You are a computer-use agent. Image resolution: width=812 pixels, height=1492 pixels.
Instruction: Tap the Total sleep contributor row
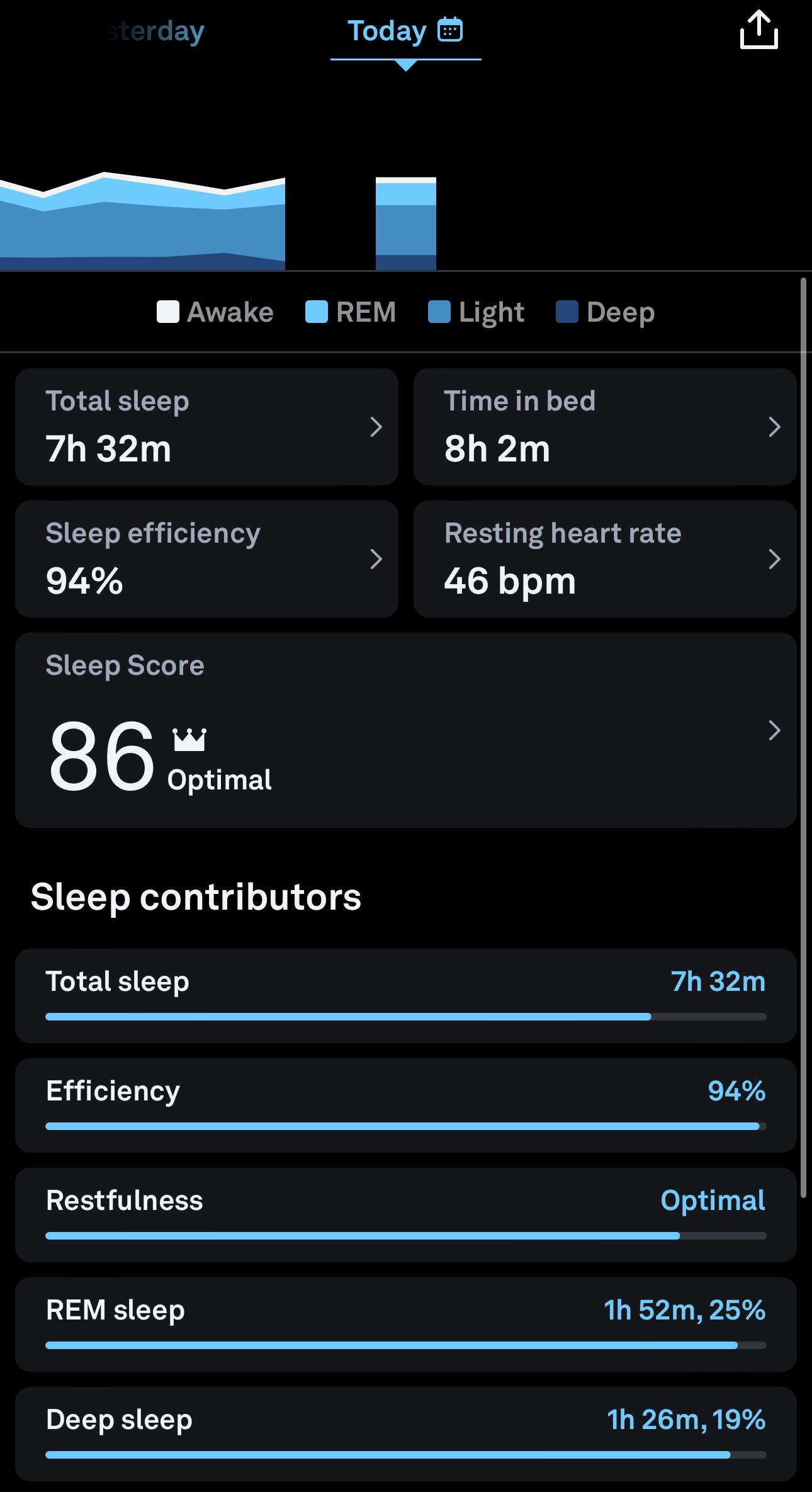click(406, 996)
